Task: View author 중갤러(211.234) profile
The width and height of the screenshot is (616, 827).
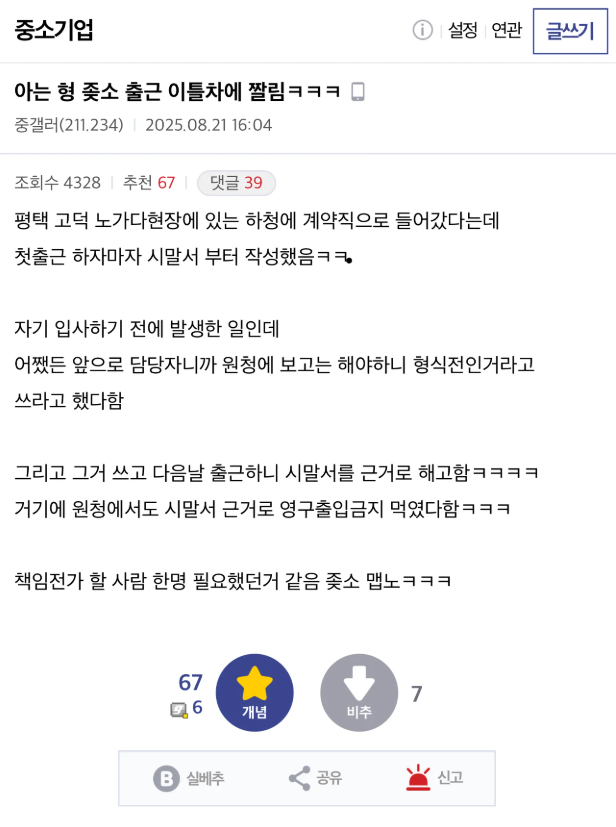Action: coord(69,125)
